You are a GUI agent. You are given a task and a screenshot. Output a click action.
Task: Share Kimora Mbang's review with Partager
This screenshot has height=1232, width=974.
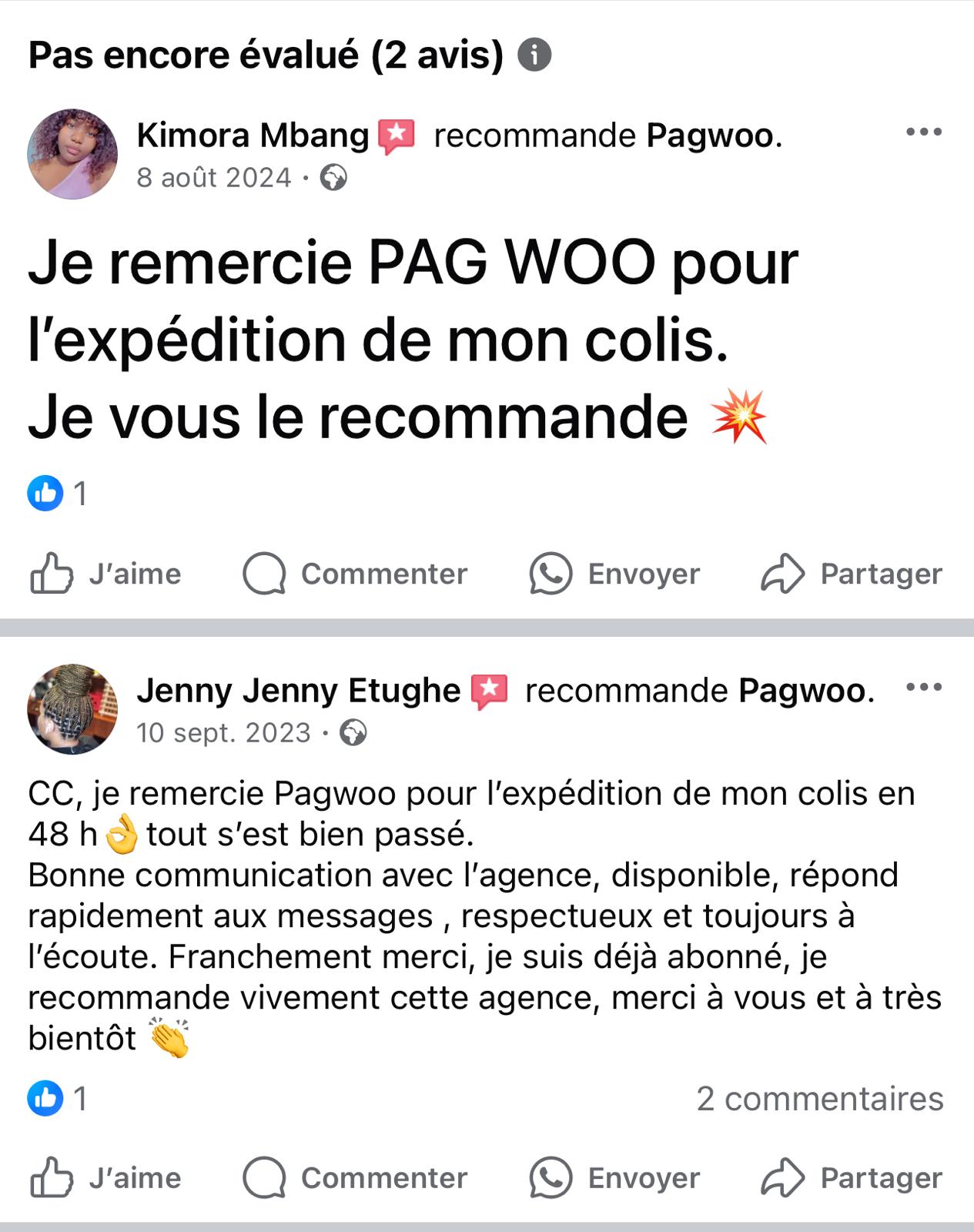pos(852,574)
